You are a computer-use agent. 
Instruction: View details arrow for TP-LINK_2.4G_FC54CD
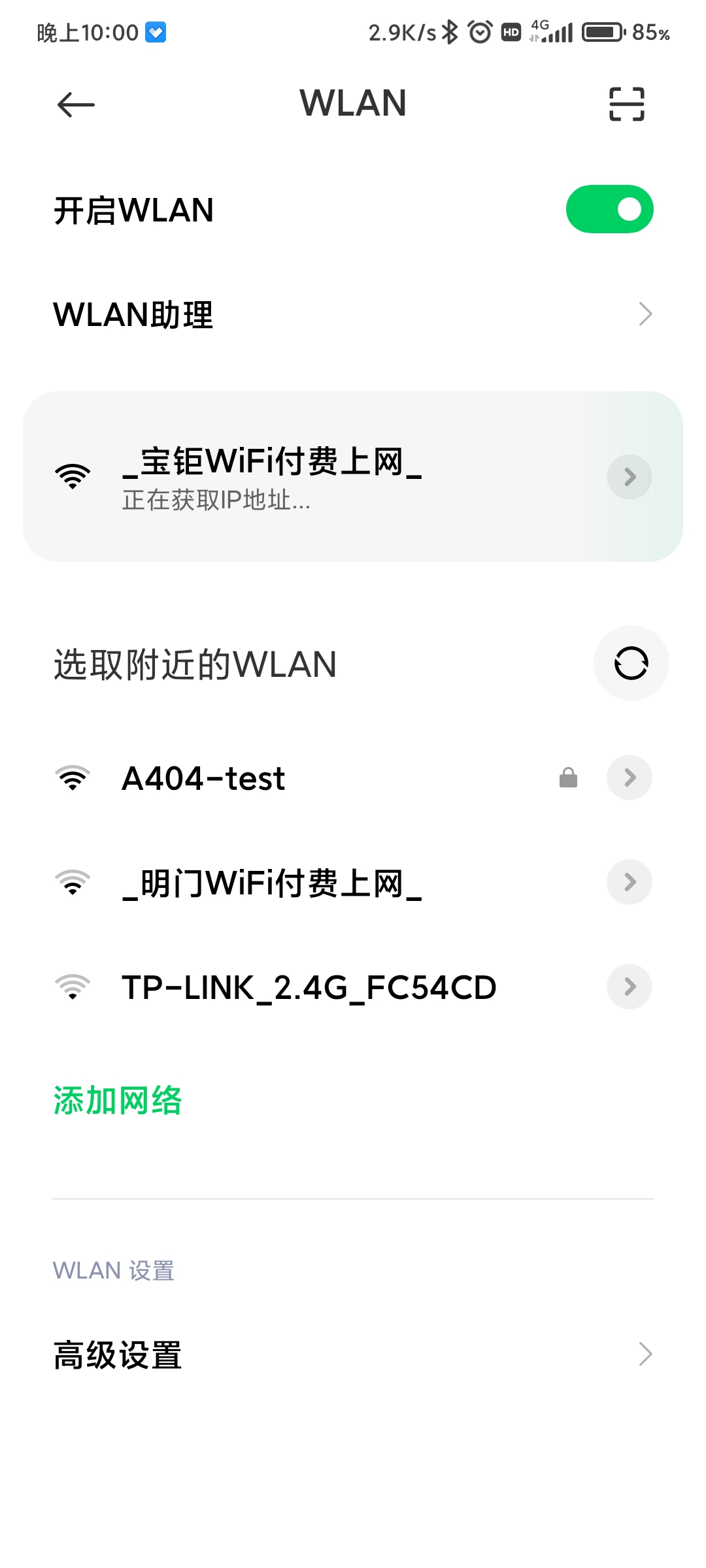pyautogui.click(x=629, y=987)
